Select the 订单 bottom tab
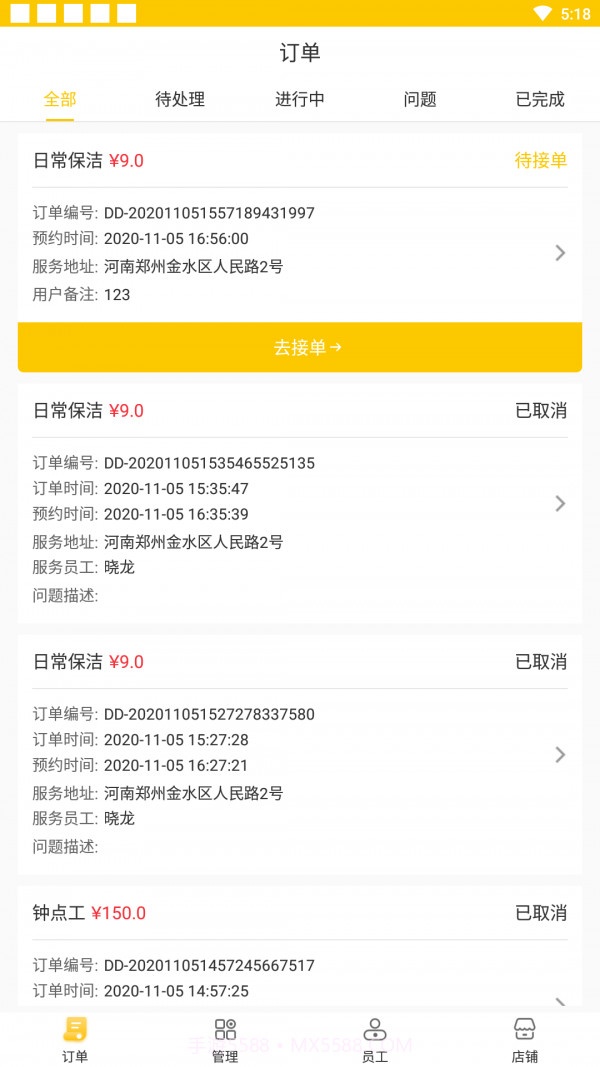 pos(75,1040)
